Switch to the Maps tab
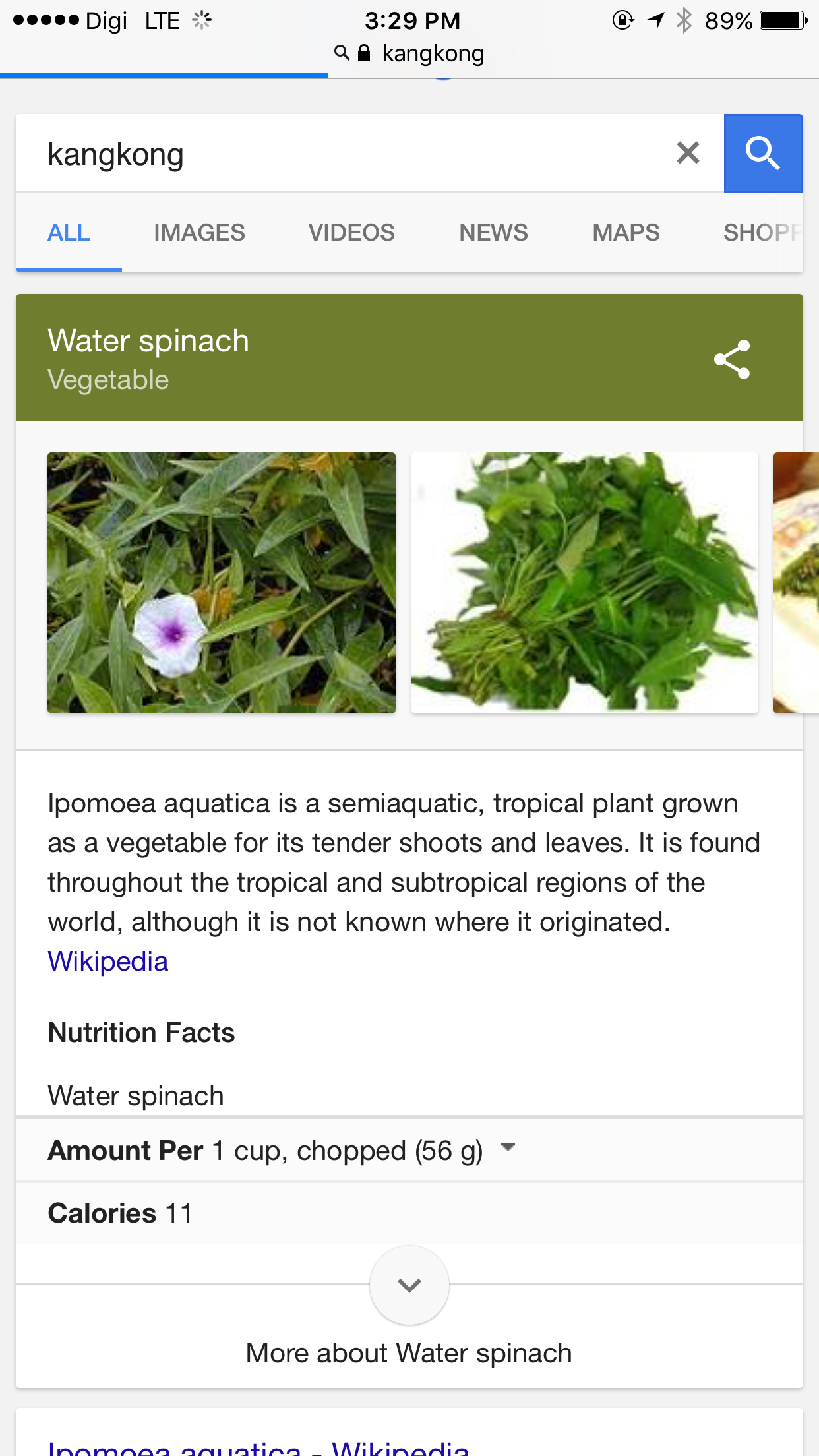 (626, 233)
